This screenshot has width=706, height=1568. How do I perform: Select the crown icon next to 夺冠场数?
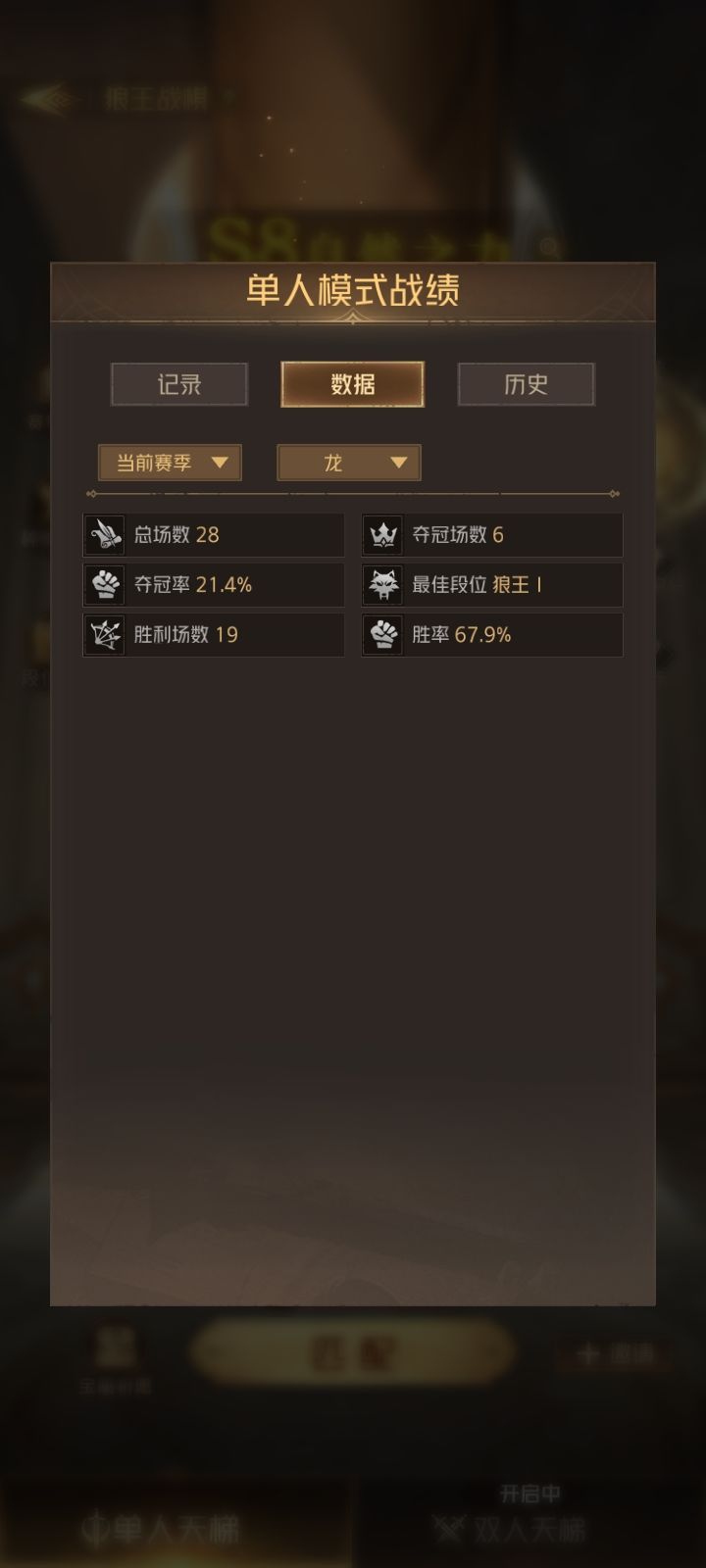point(382,534)
